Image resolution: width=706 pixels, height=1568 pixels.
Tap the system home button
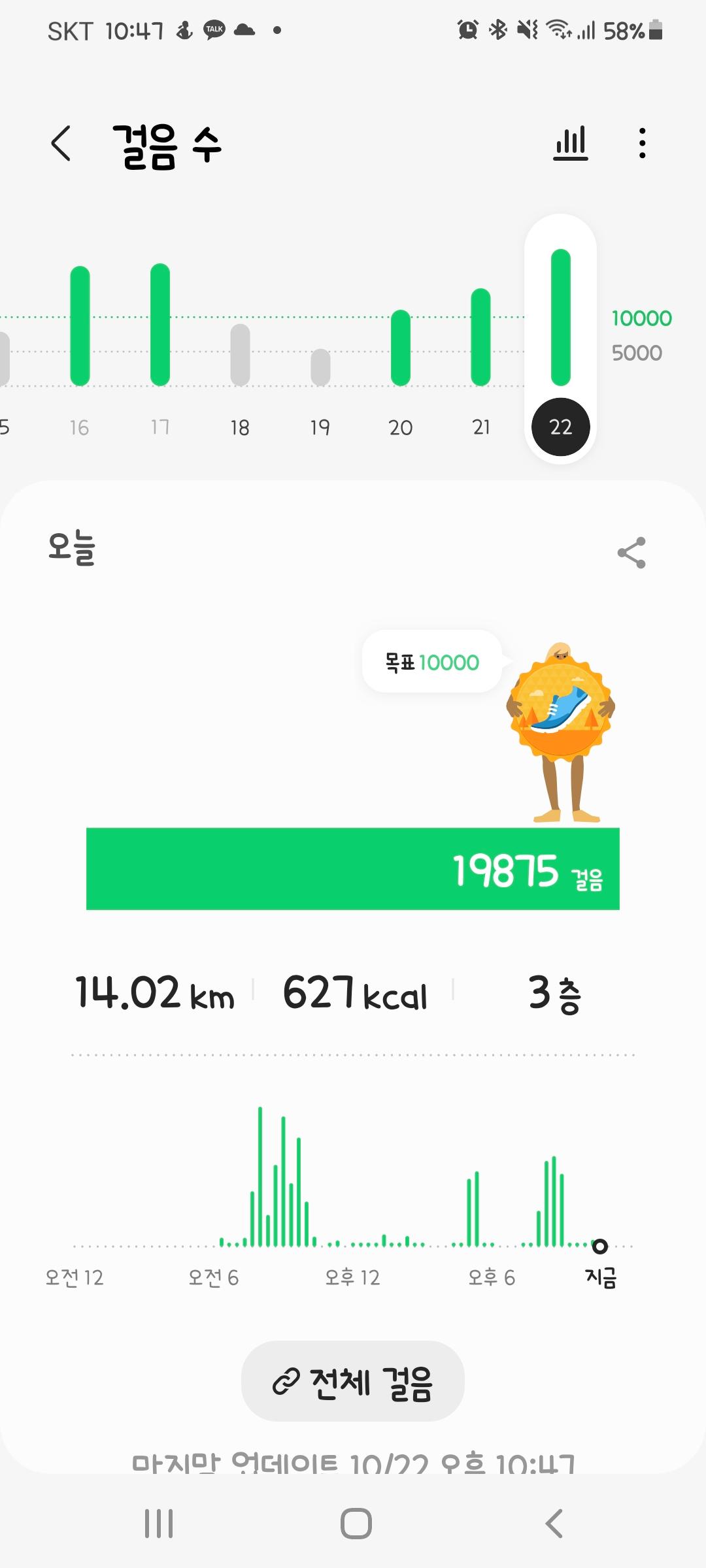pos(356,1524)
